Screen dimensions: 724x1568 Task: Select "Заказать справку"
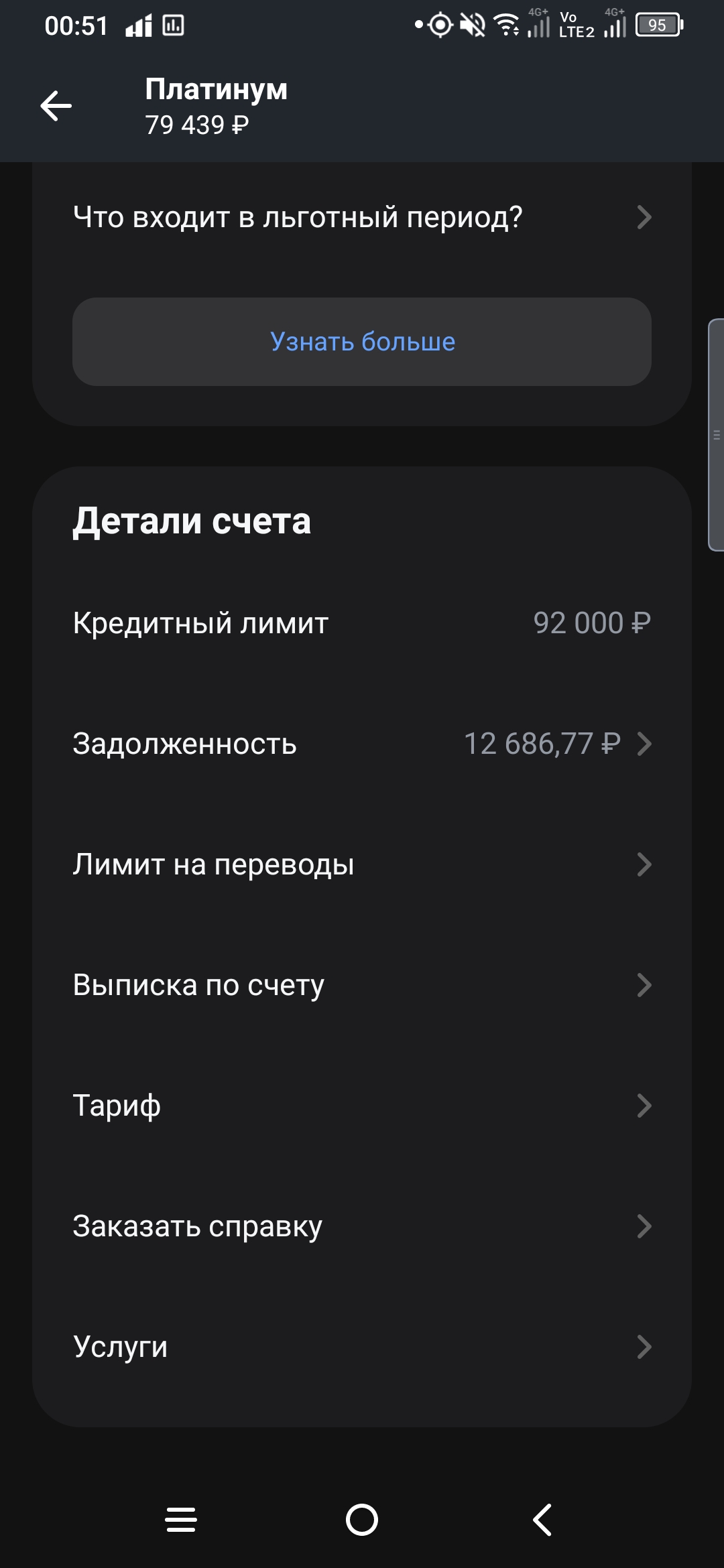tap(362, 1226)
